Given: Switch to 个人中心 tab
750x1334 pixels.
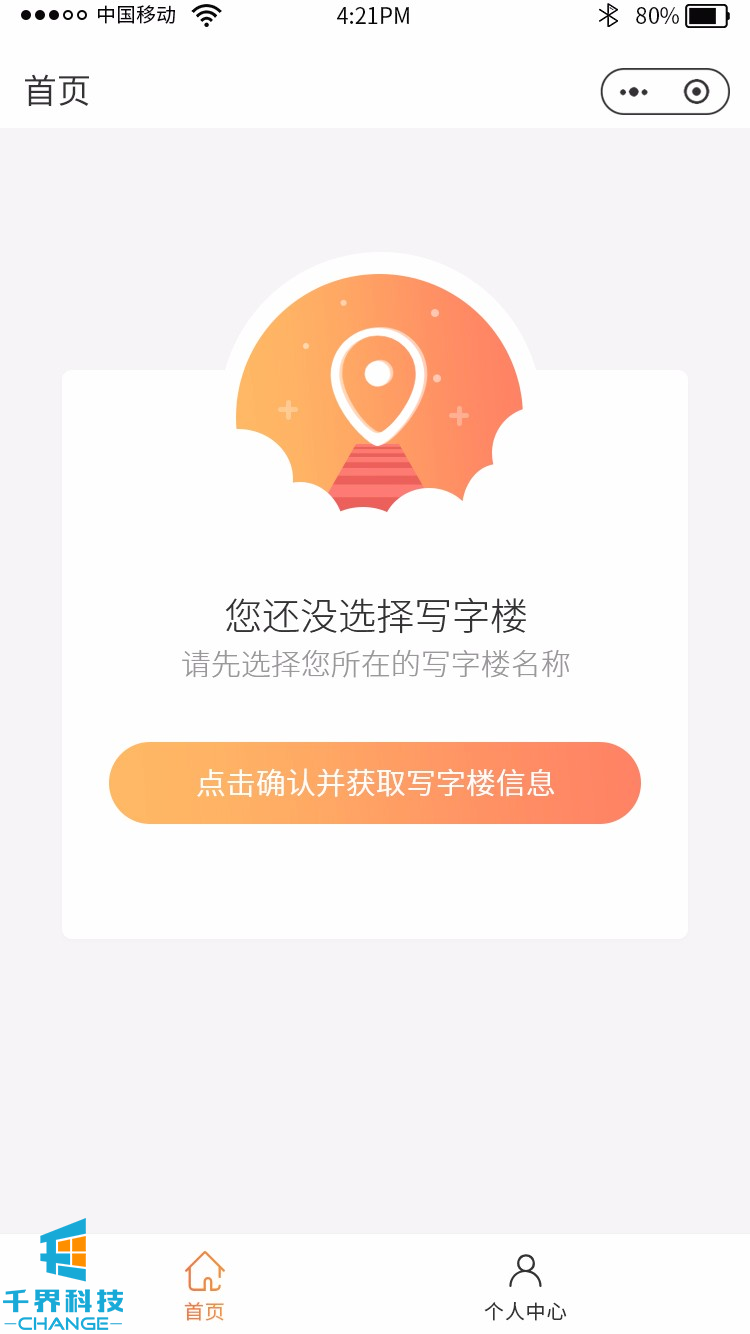Looking at the screenshot, I should (x=525, y=1286).
